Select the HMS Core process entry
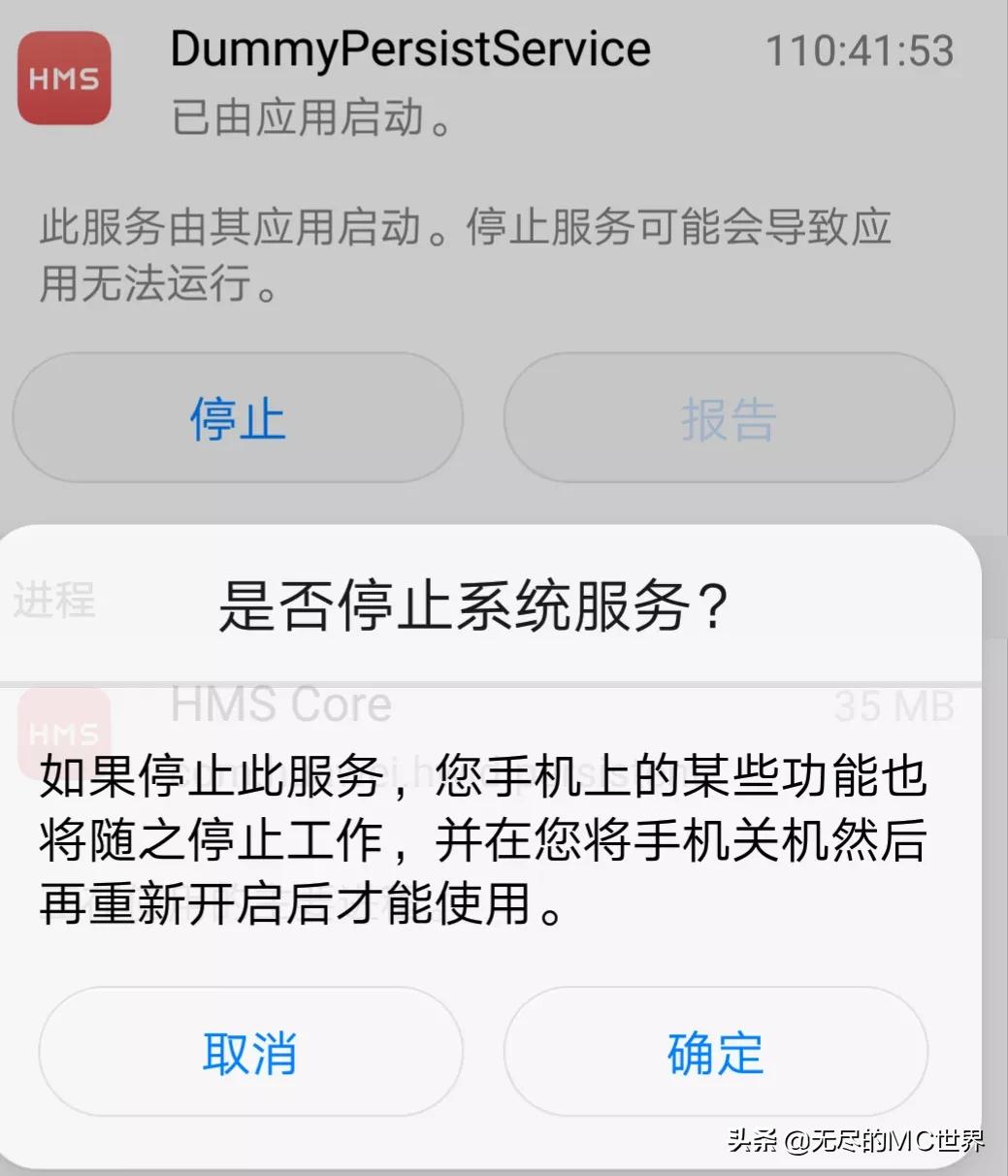The width and height of the screenshot is (1008, 1176). [x=280, y=704]
